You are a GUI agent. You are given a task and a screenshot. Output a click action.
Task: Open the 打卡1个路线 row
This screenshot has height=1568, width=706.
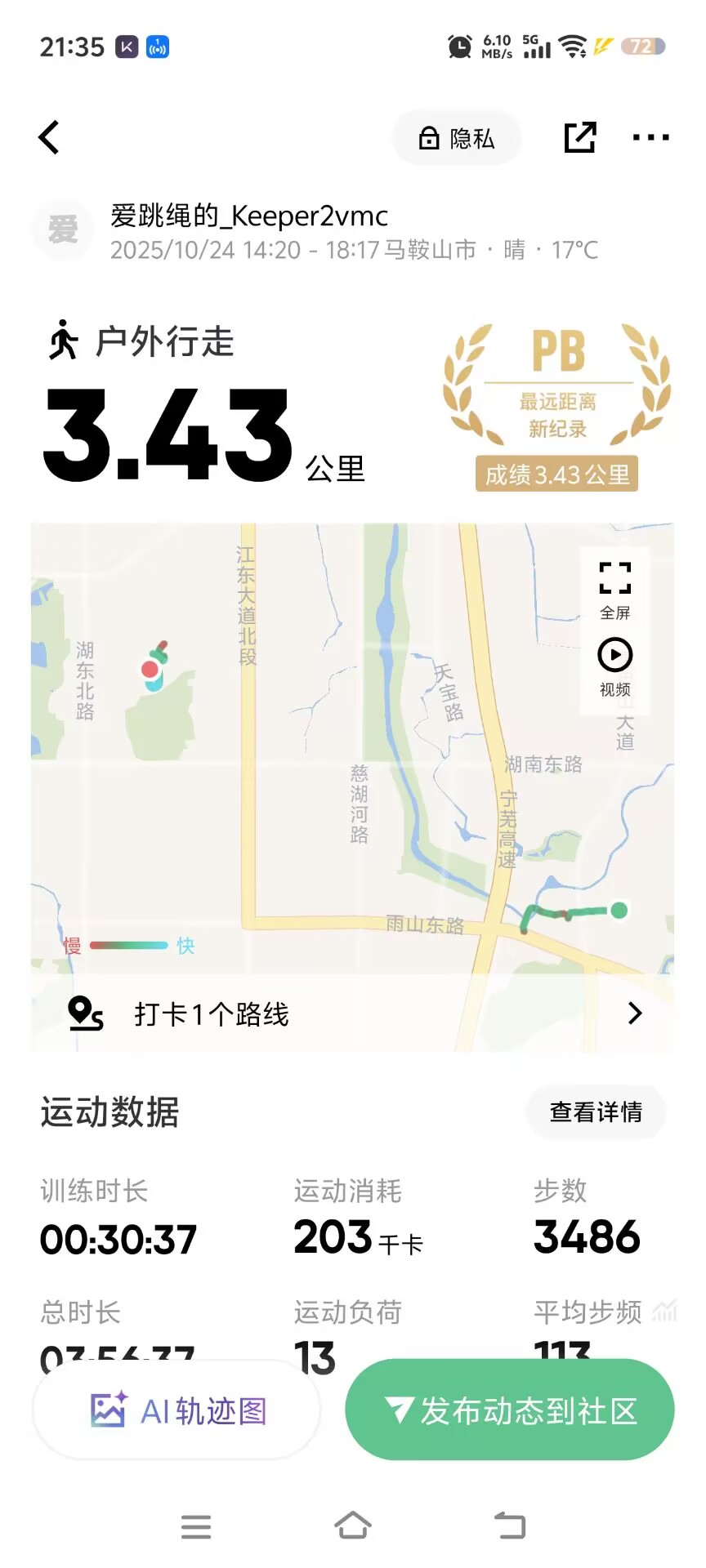coord(353,1013)
